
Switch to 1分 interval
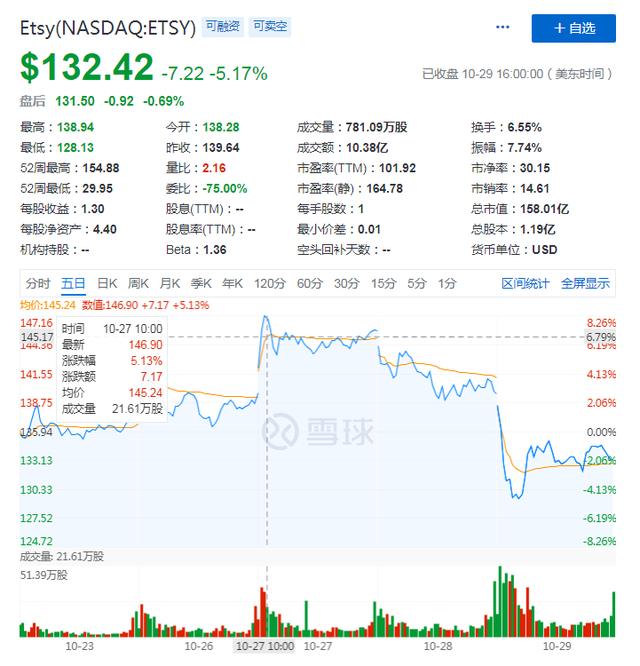[446, 283]
